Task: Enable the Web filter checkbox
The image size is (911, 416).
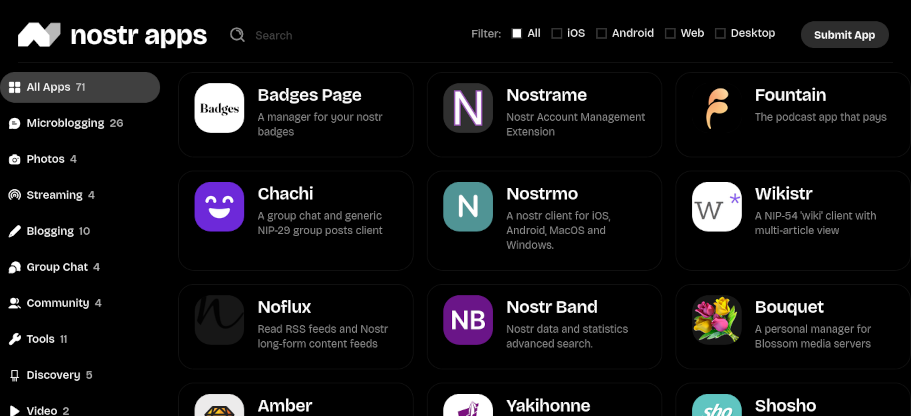Action: click(x=671, y=33)
